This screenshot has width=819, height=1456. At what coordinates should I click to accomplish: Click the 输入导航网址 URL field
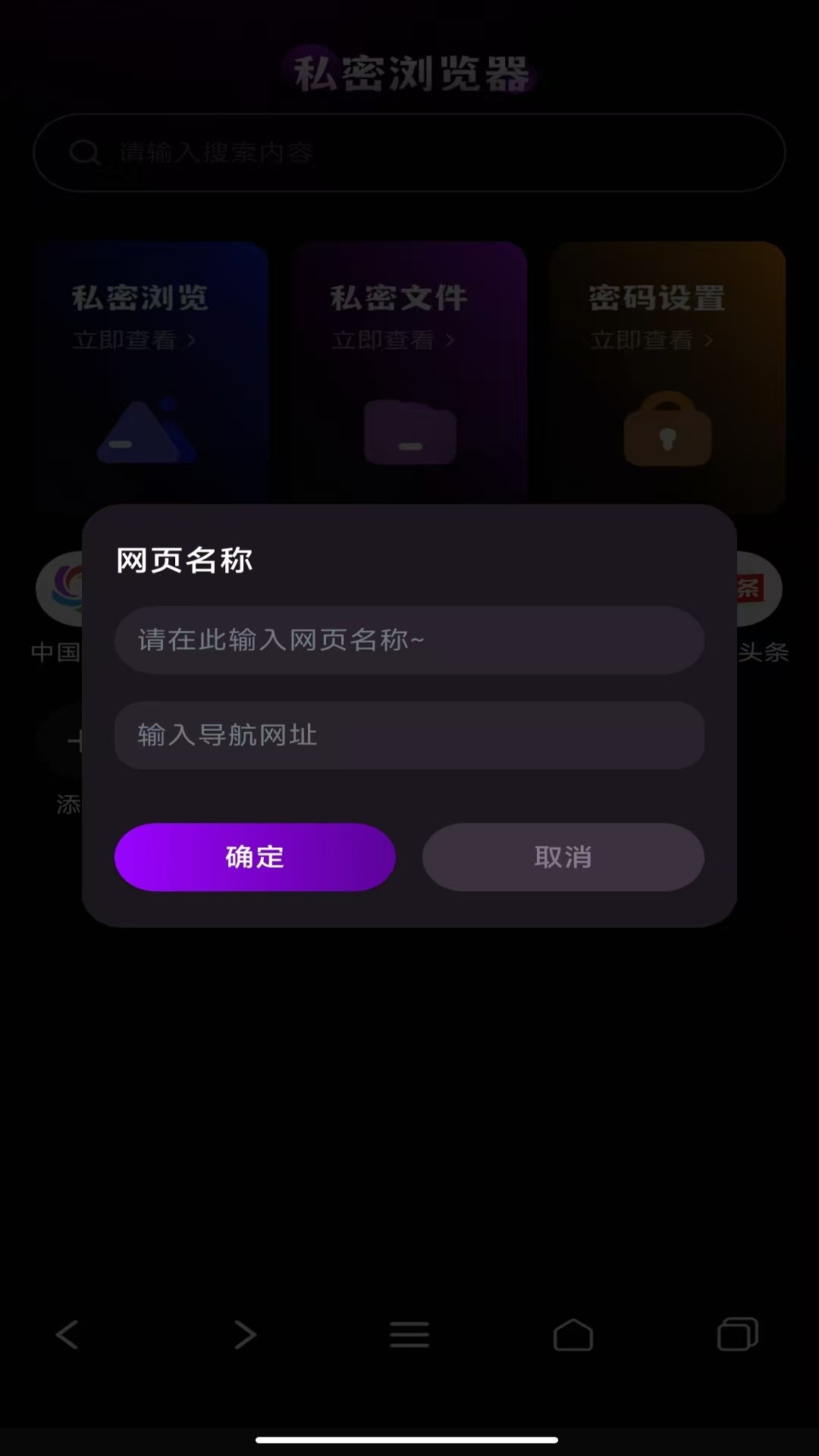click(x=409, y=735)
